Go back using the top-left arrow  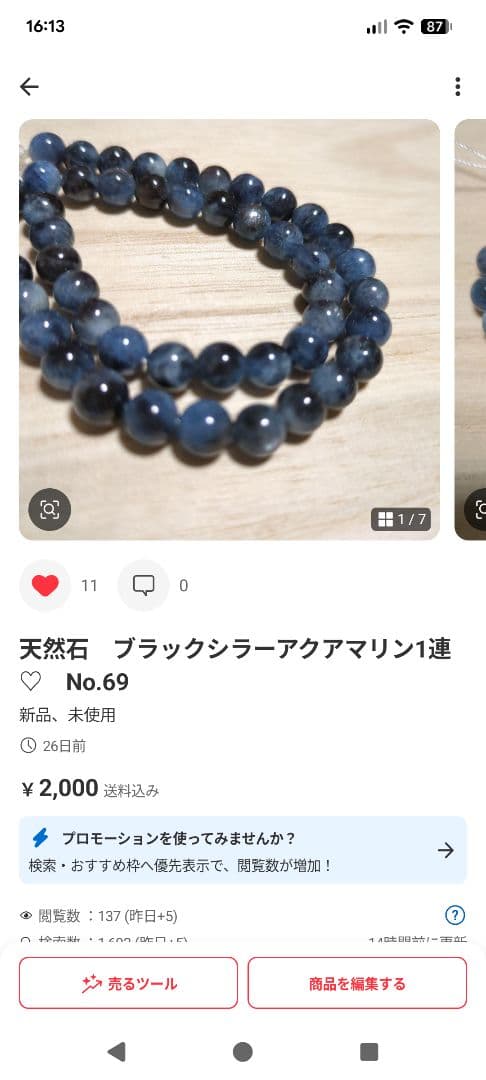pos(29,86)
